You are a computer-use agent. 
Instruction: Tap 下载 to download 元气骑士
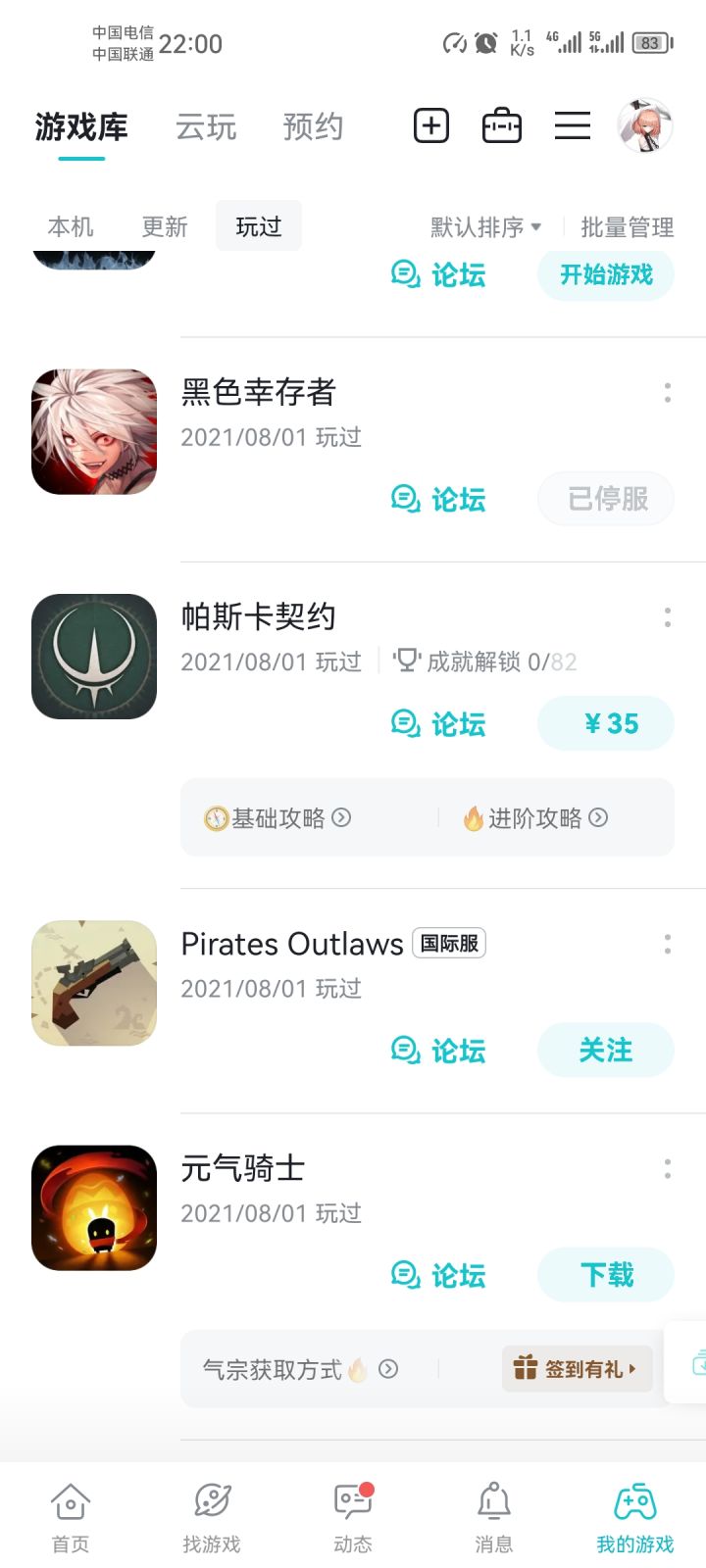tap(605, 1274)
